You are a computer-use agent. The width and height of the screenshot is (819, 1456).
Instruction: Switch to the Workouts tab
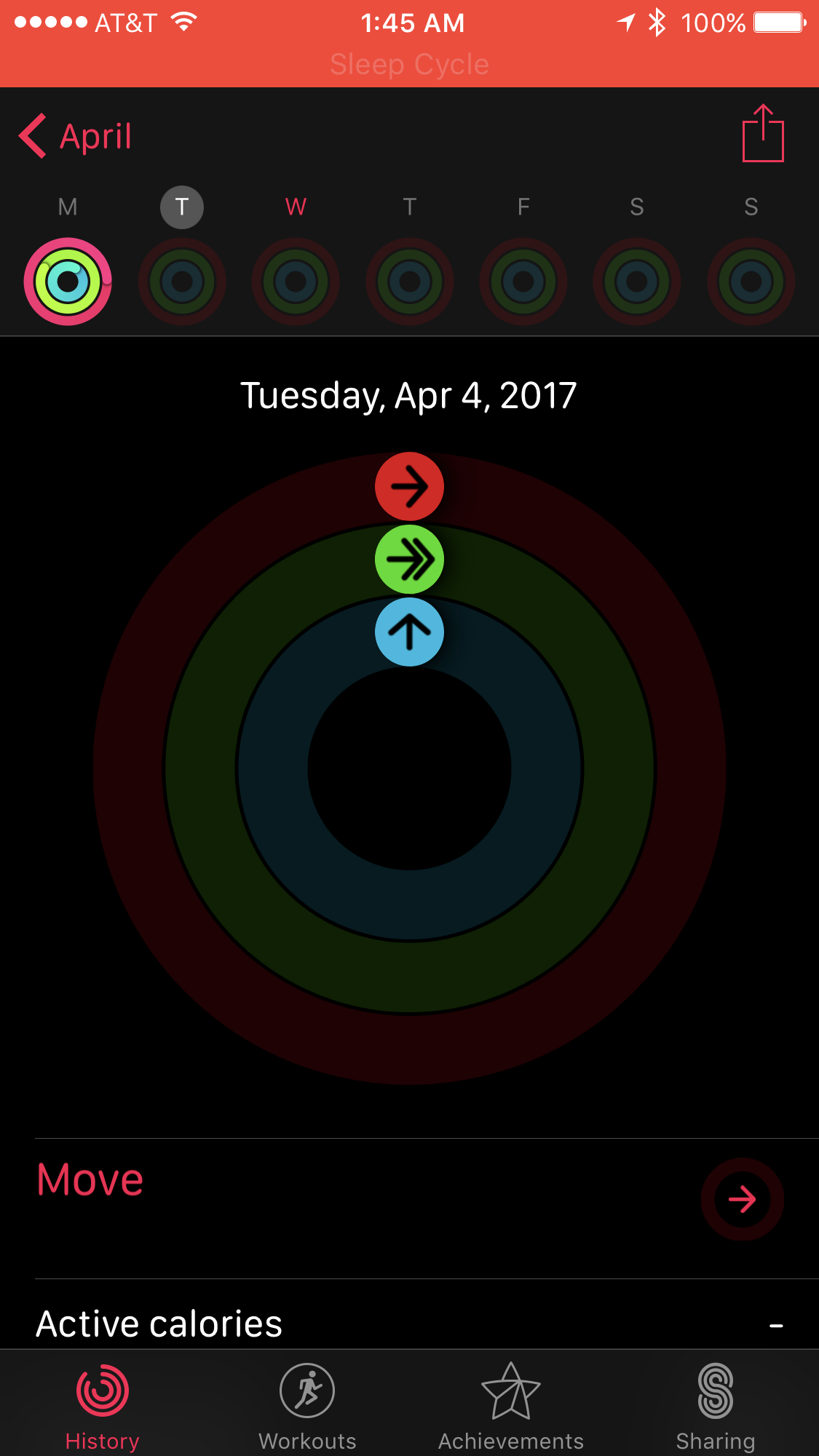(307, 1406)
